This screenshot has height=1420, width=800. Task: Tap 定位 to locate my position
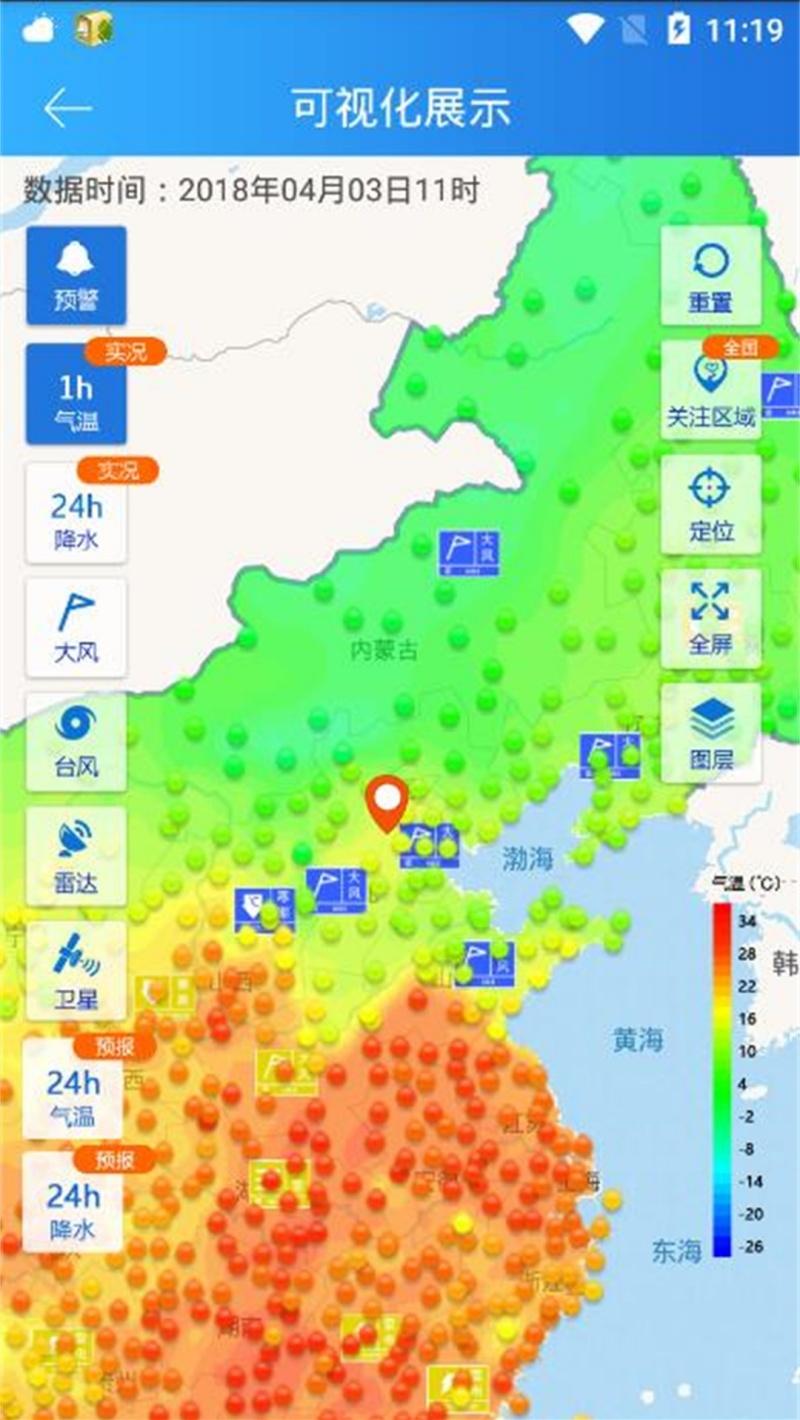(711, 504)
